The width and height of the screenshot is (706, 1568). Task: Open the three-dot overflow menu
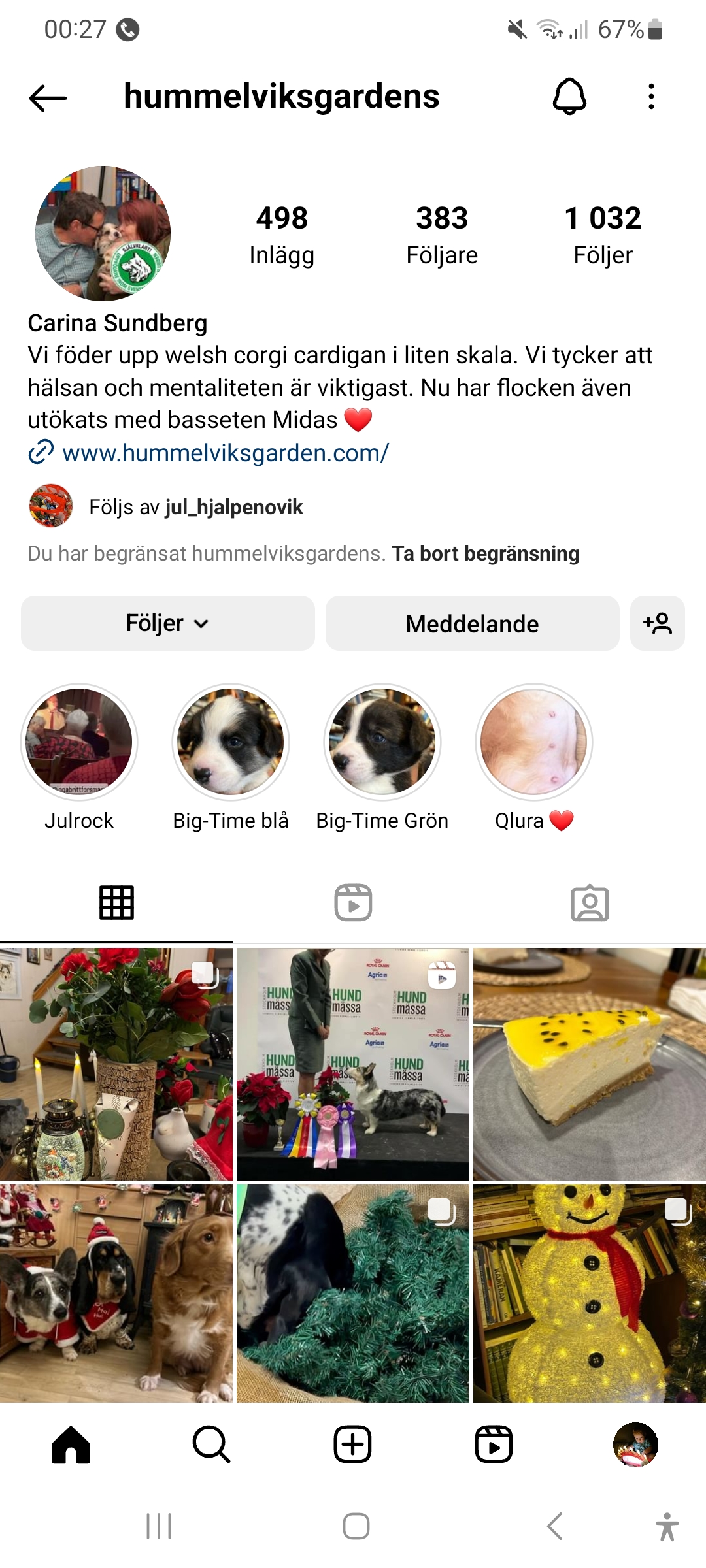[x=651, y=97]
